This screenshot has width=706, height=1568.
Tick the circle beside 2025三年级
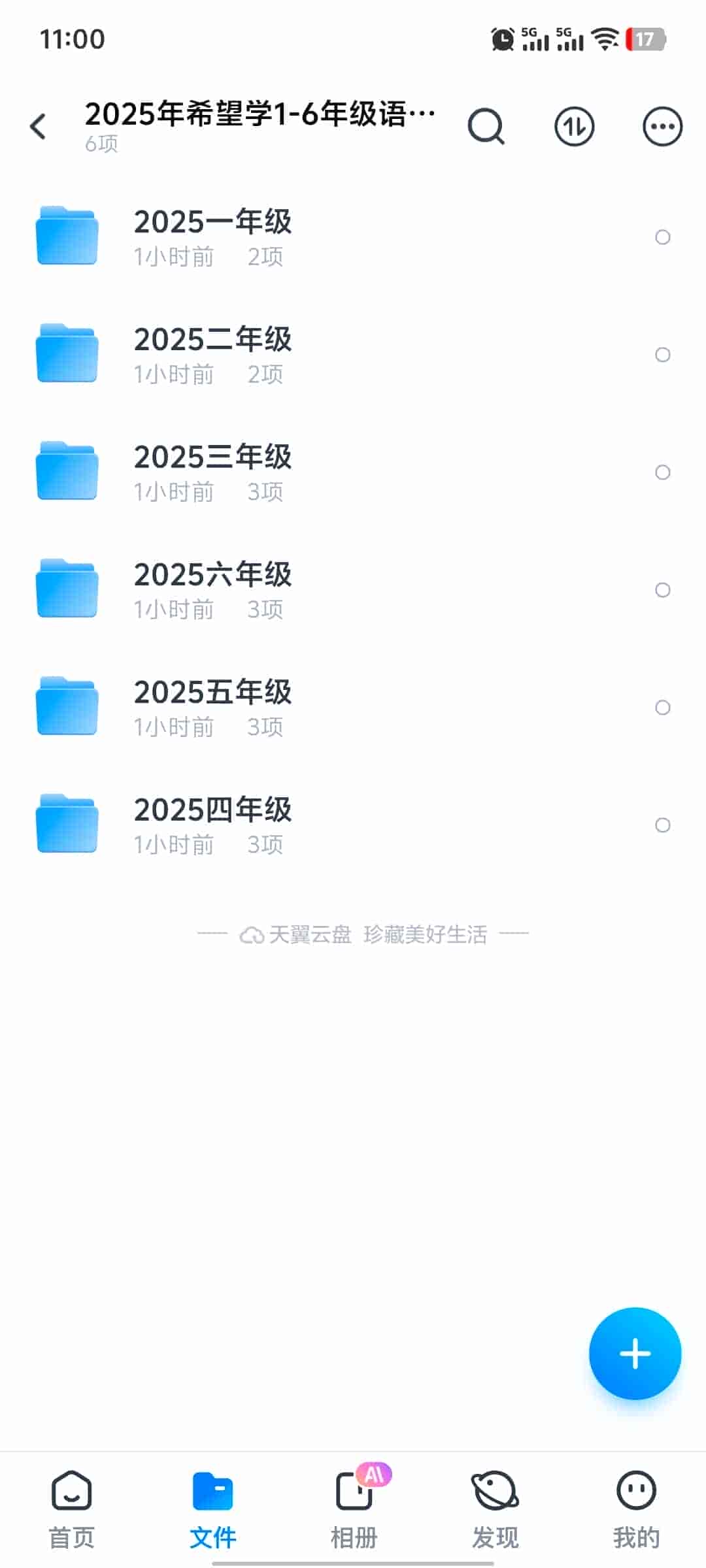pyautogui.click(x=662, y=472)
